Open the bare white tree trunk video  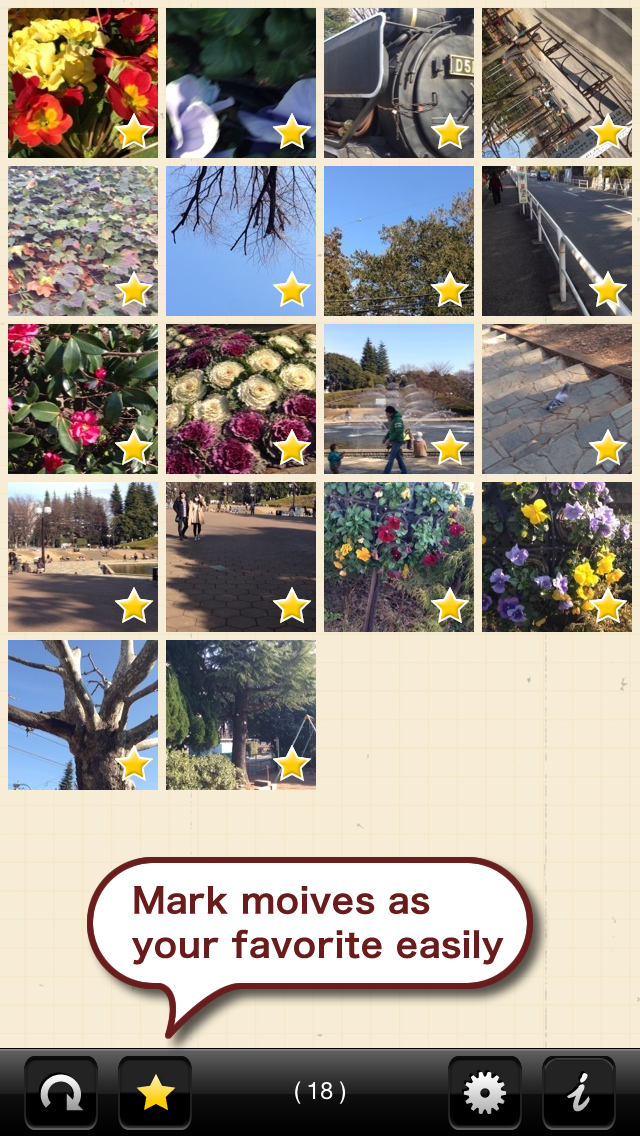(83, 714)
